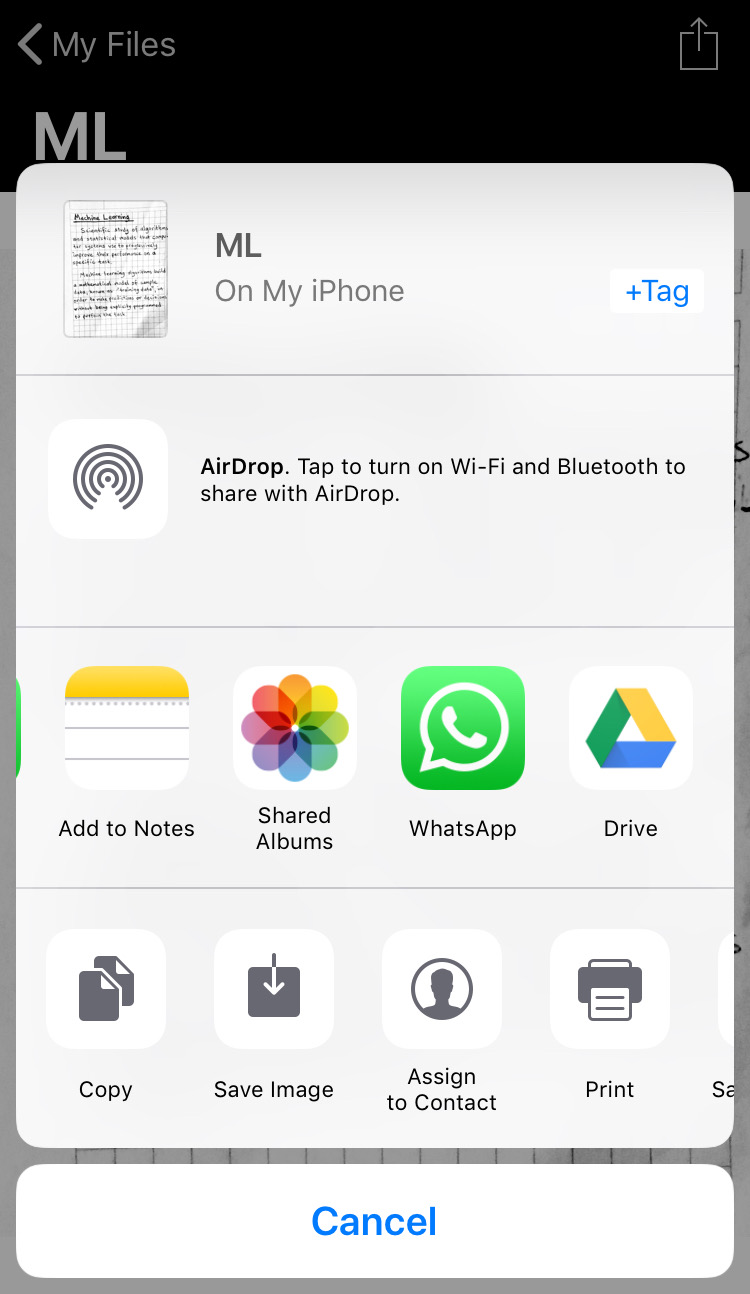Copy the file

click(106, 989)
